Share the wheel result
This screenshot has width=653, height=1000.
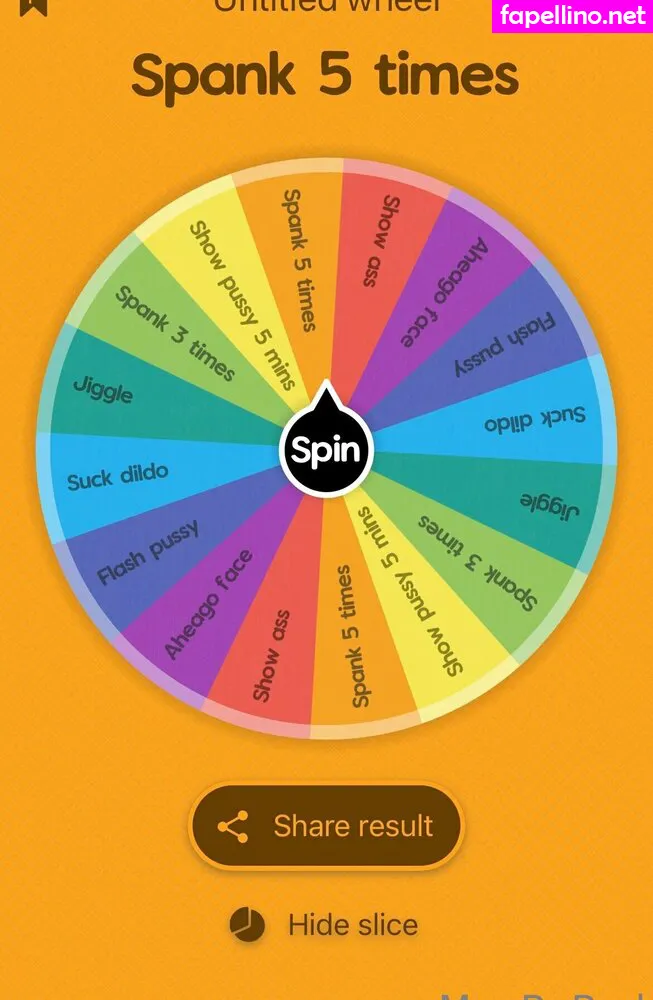click(326, 826)
